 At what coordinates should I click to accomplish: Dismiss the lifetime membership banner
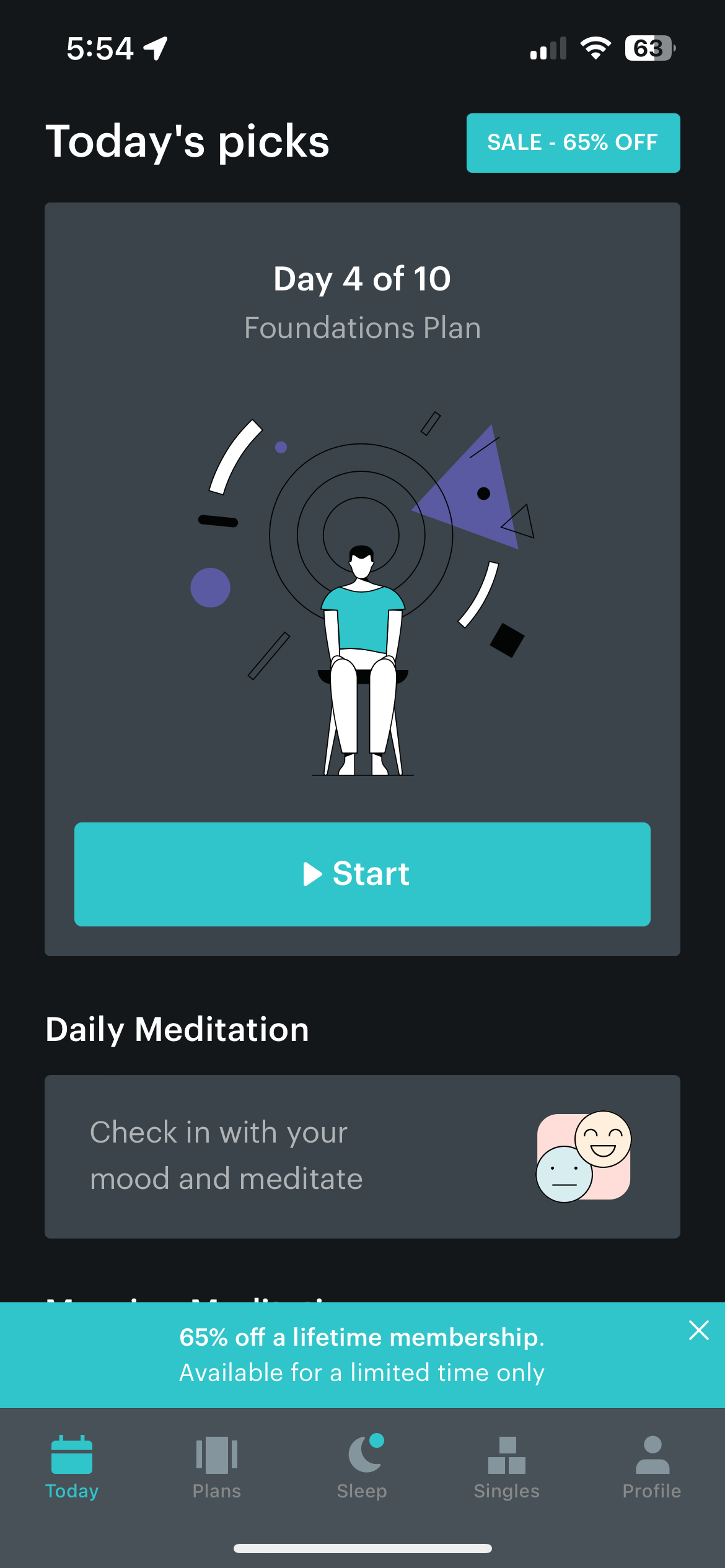698,1330
